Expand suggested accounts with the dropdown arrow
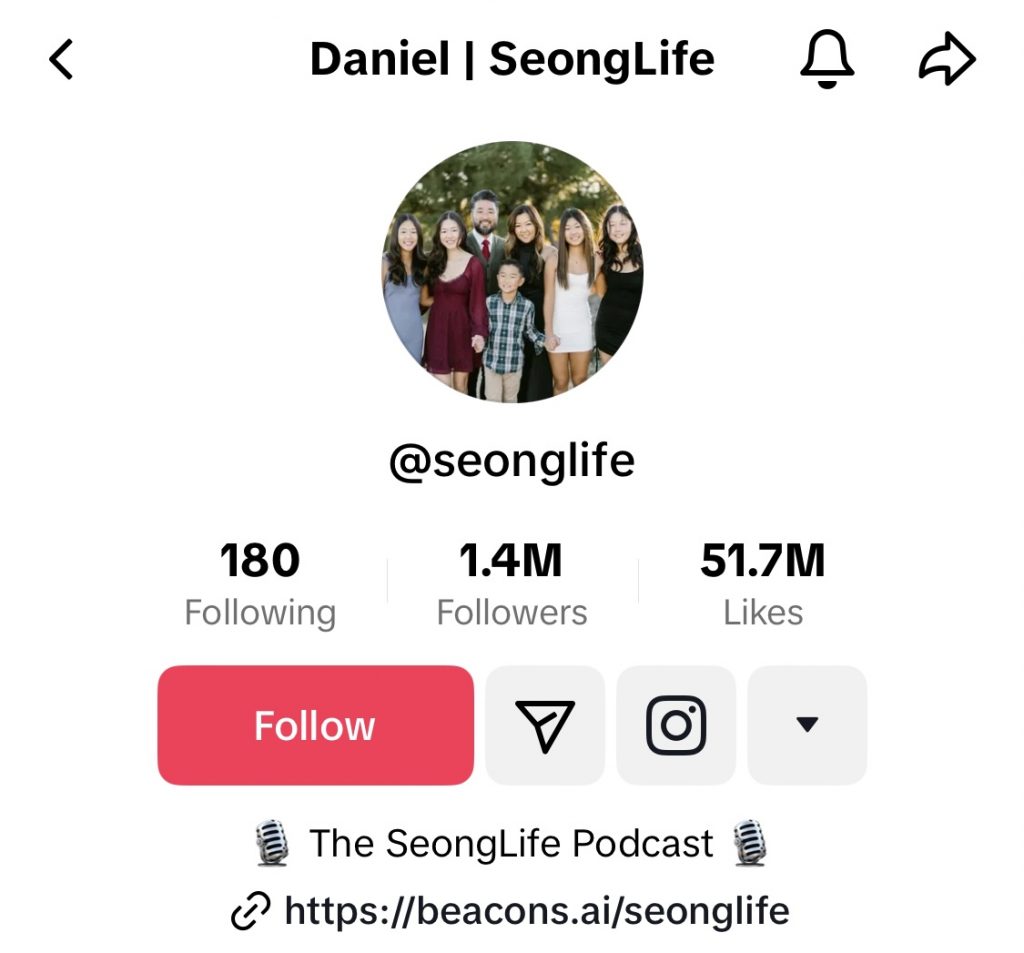This screenshot has width=1024, height=953. coord(807,725)
